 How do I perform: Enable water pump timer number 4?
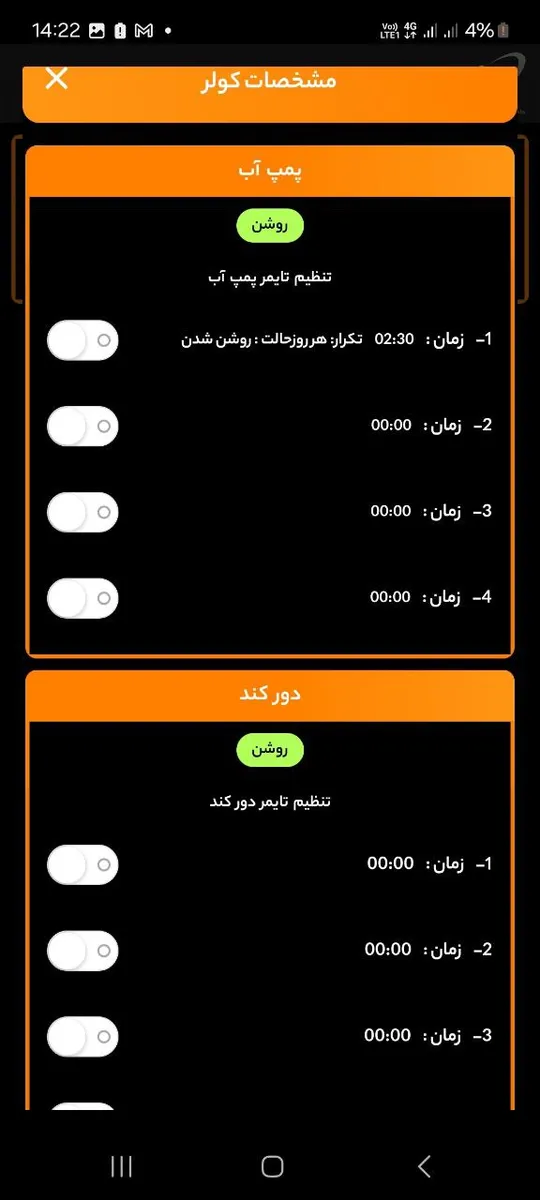click(x=83, y=598)
